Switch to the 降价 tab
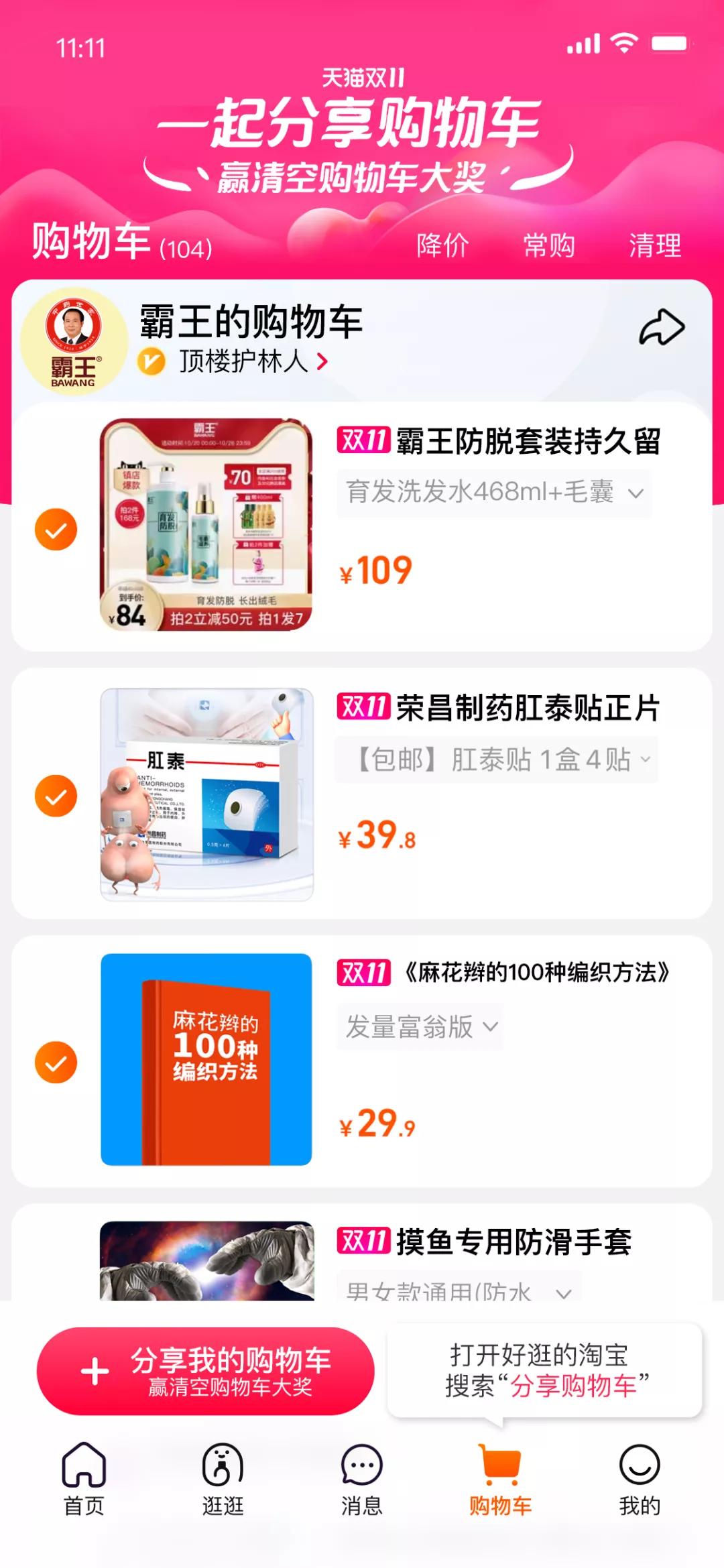The width and height of the screenshot is (724, 1568). click(x=443, y=246)
